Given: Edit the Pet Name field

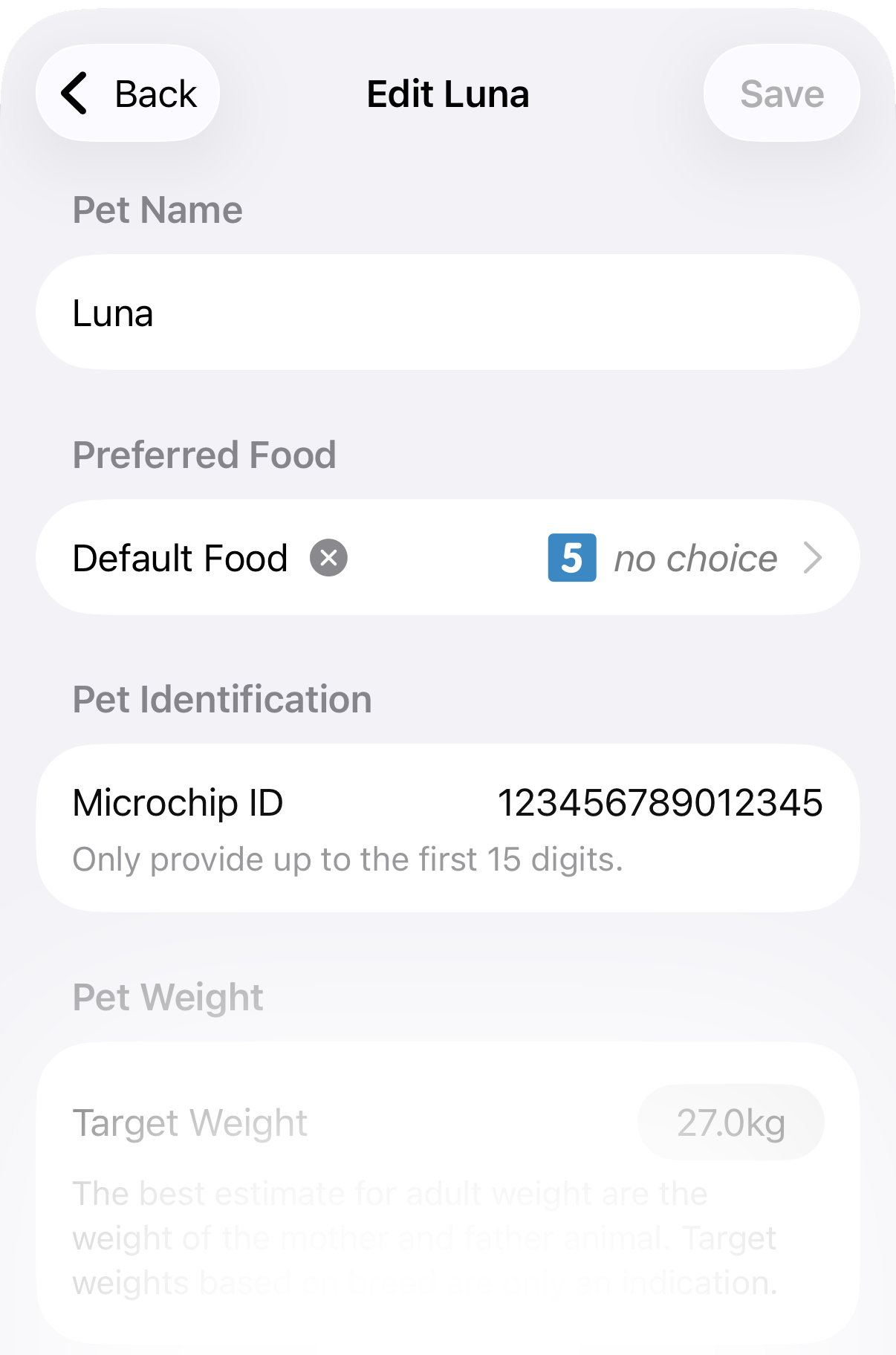Looking at the screenshot, I should coord(447,313).
